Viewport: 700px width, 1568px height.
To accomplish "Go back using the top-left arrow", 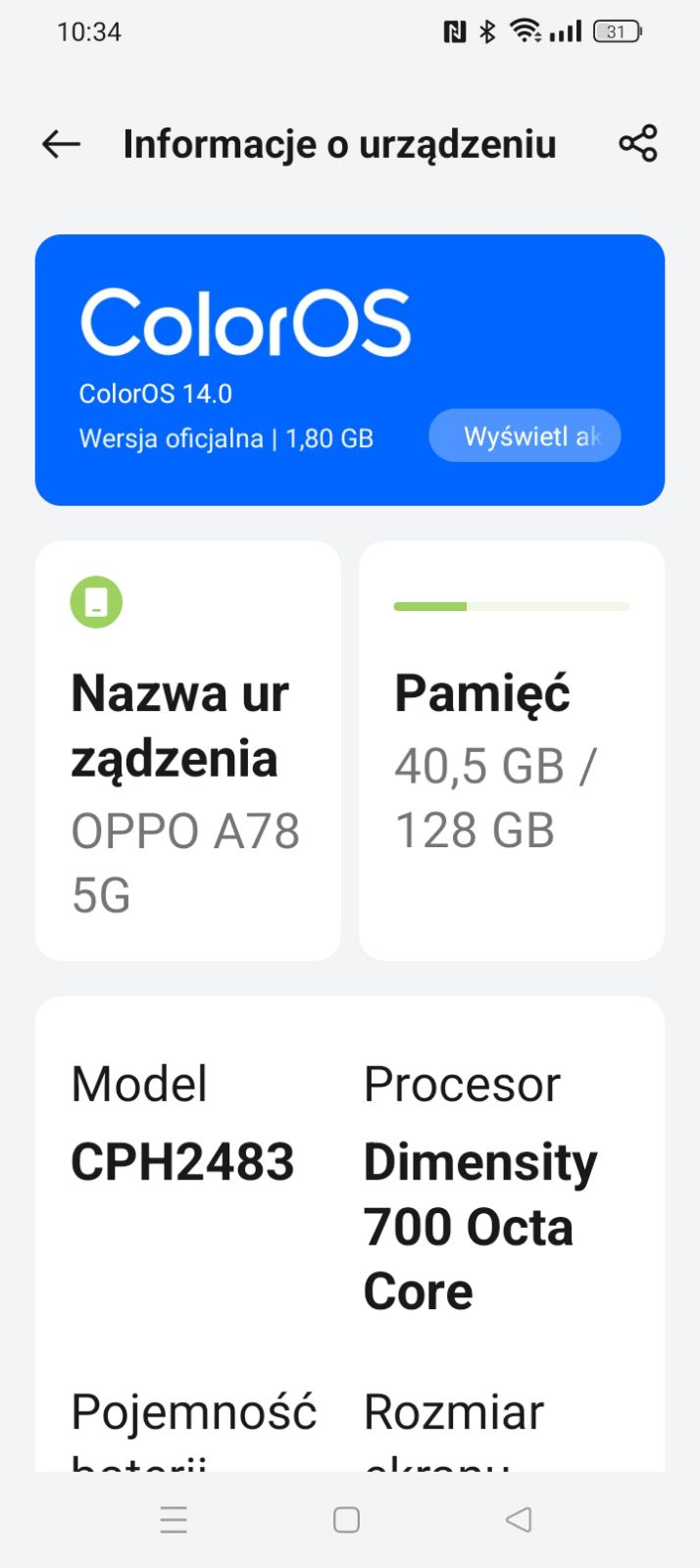I will coord(61,144).
